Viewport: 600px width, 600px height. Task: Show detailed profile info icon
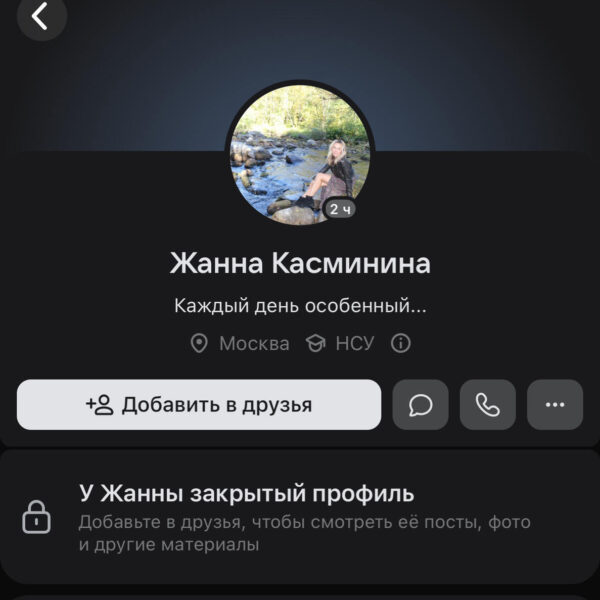(401, 344)
